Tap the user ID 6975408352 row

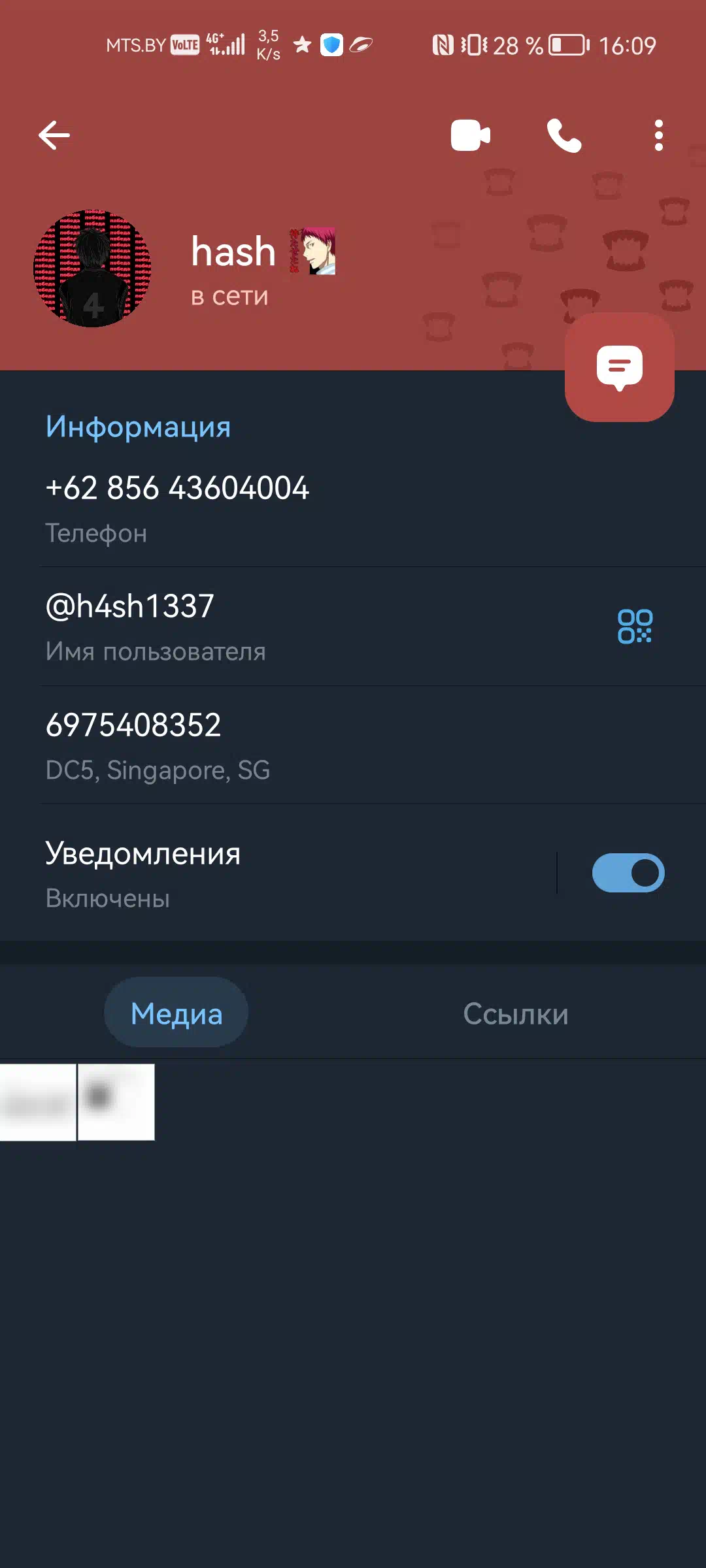(x=353, y=745)
